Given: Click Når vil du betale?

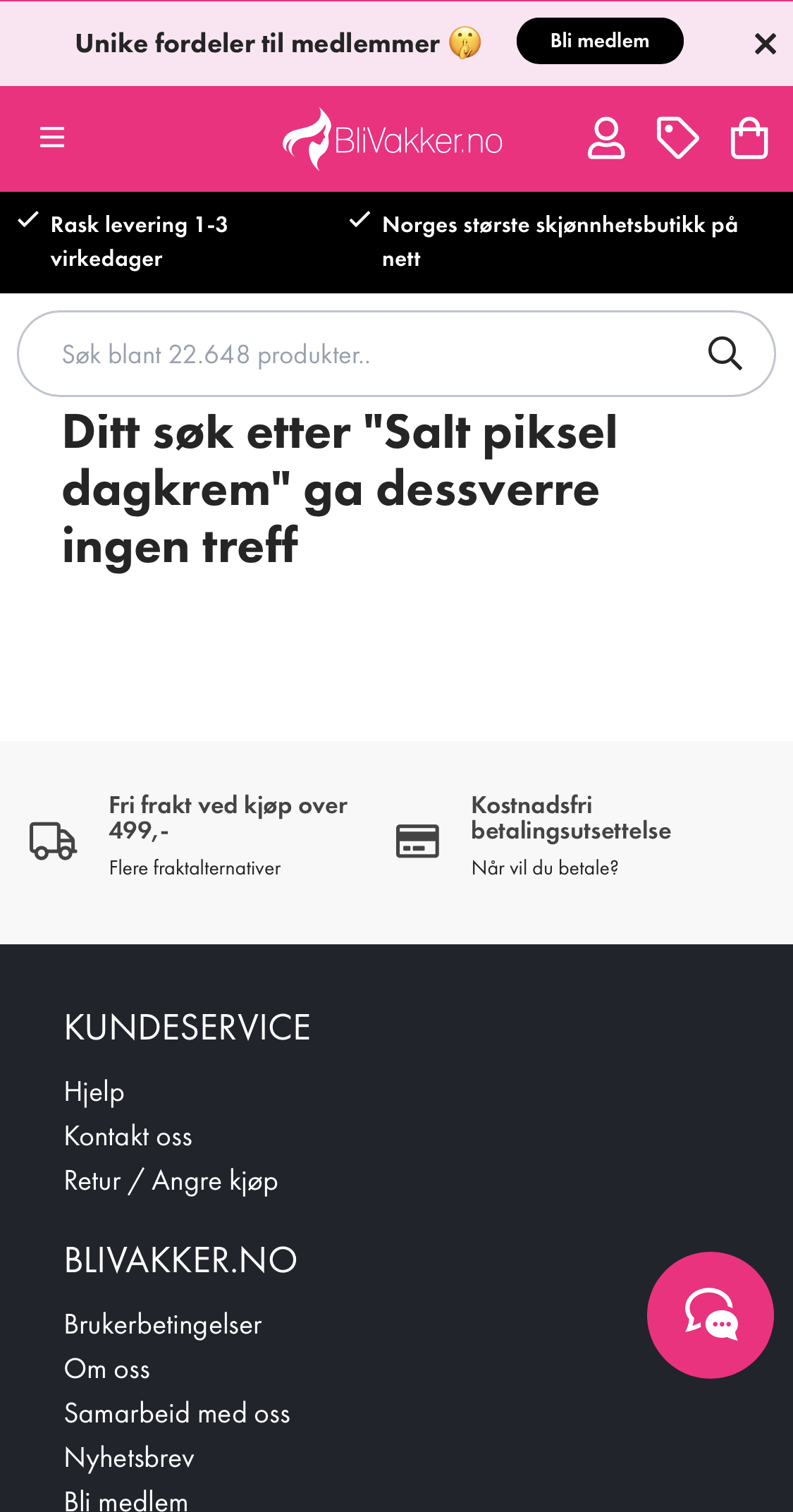Looking at the screenshot, I should coord(544,868).
